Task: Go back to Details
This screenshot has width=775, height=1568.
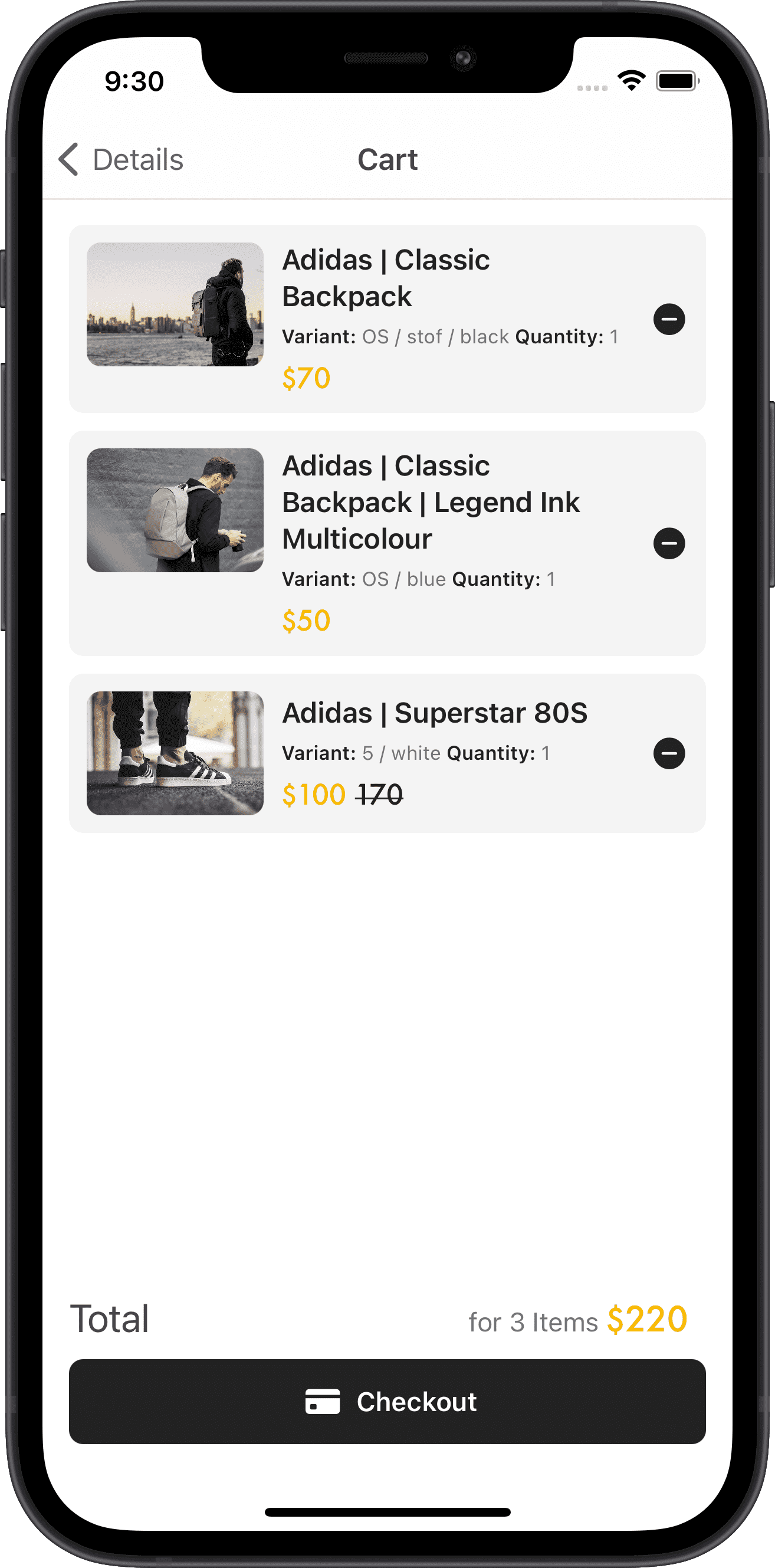Action: 120,159
